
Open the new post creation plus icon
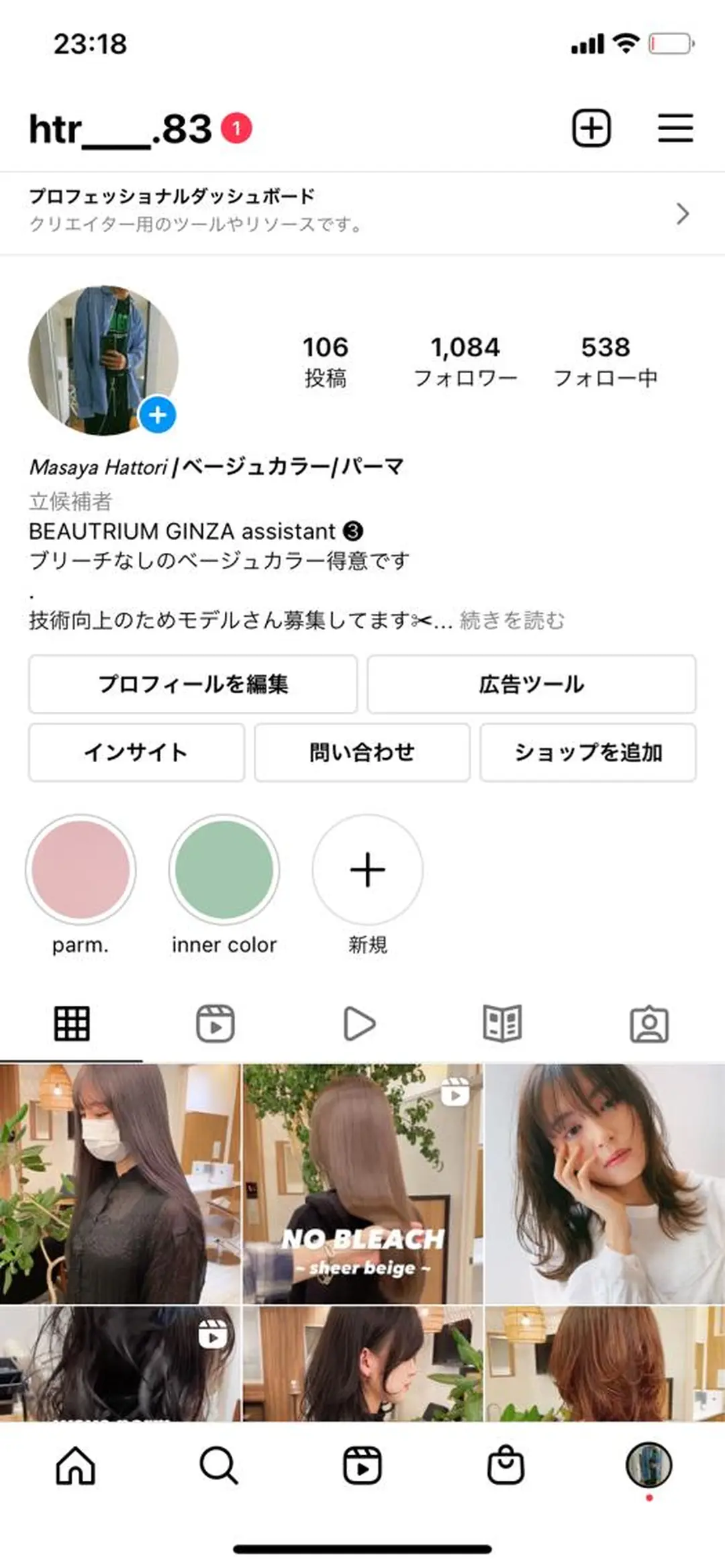(x=591, y=128)
